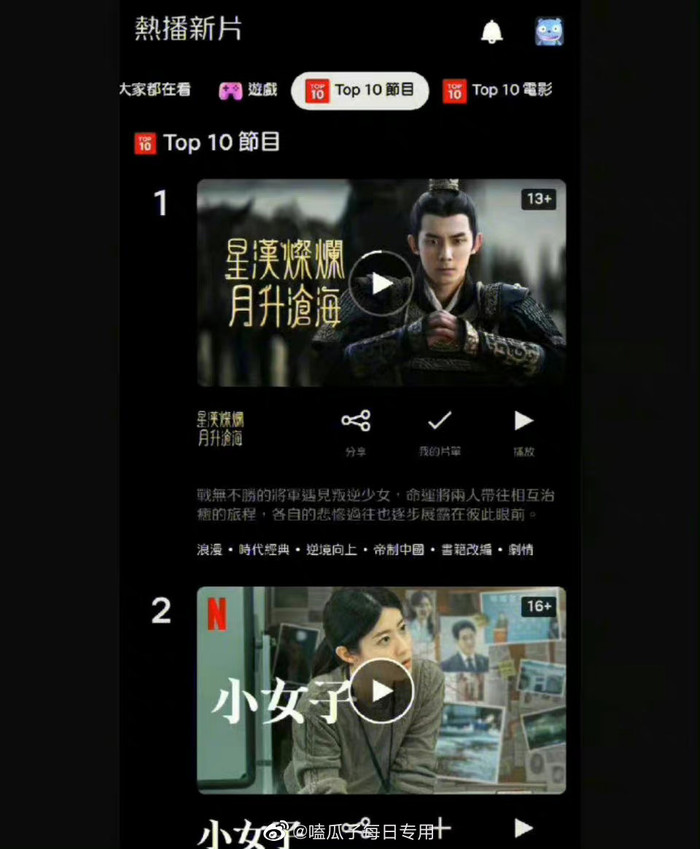The width and height of the screenshot is (700, 849).
Task: Switch to the 大家都在看 tab
Action: pyautogui.click(x=155, y=90)
